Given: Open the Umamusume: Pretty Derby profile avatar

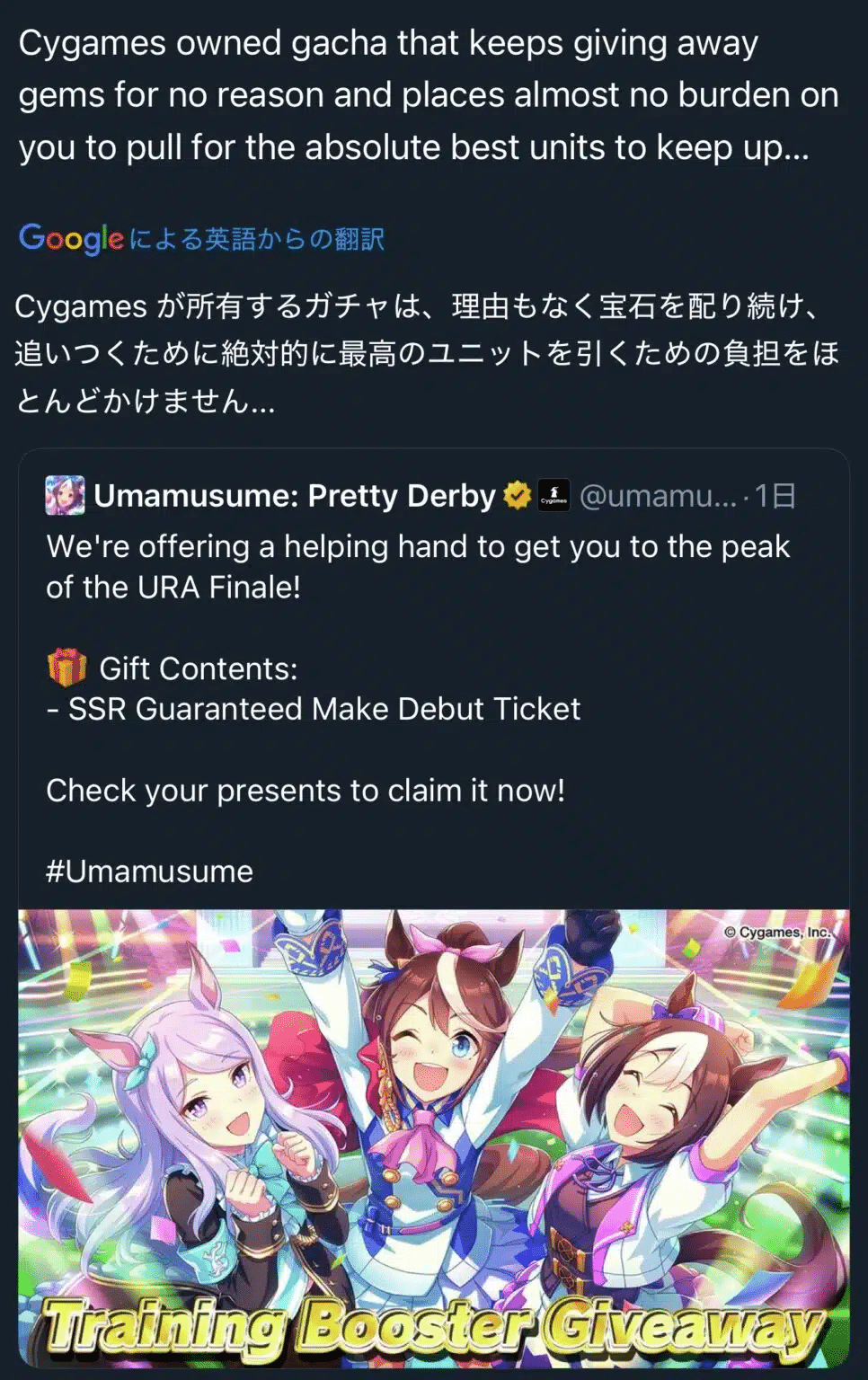Looking at the screenshot, I should [66, 496].
